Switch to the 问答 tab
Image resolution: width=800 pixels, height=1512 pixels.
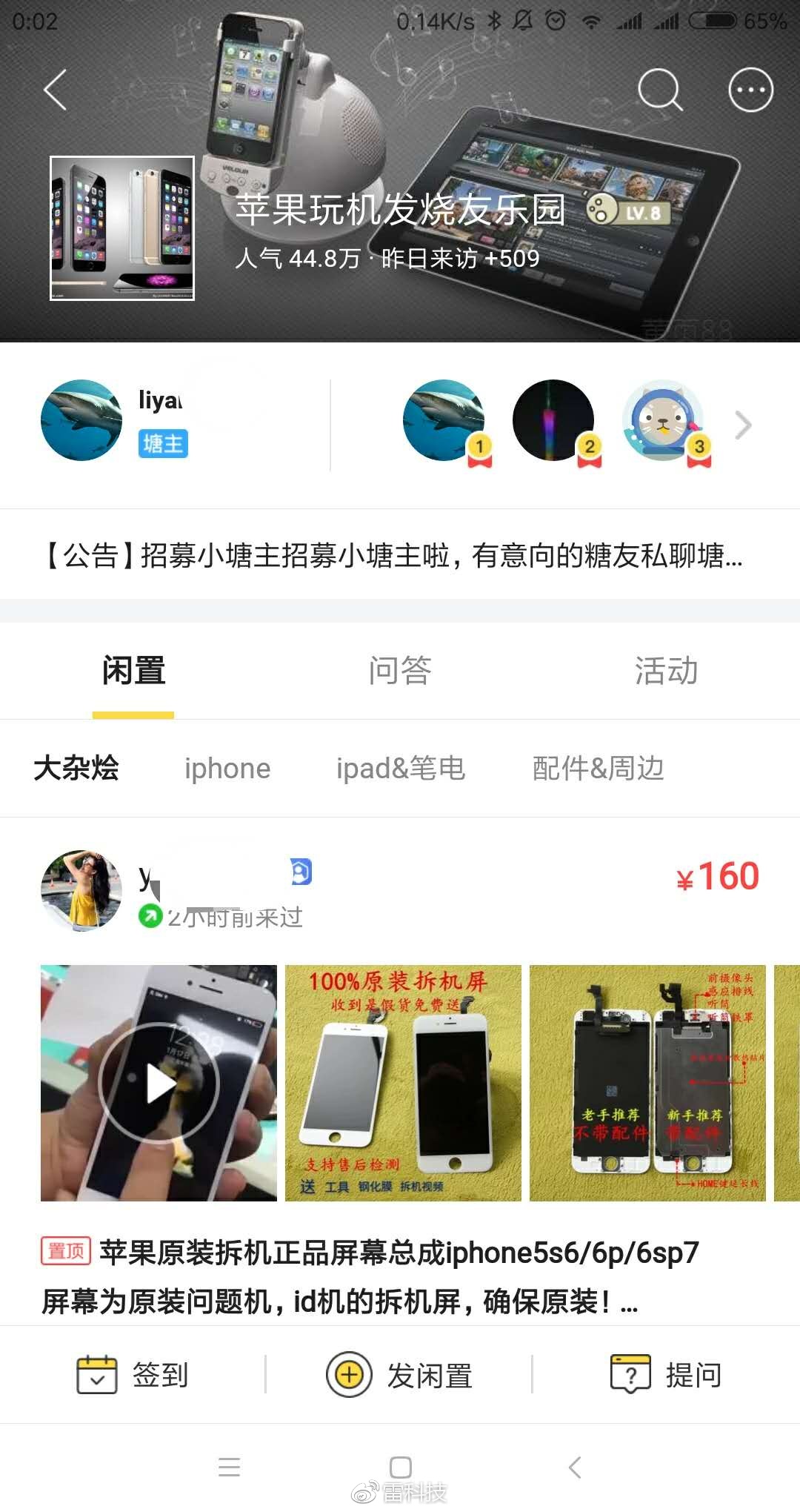point(400,671)
